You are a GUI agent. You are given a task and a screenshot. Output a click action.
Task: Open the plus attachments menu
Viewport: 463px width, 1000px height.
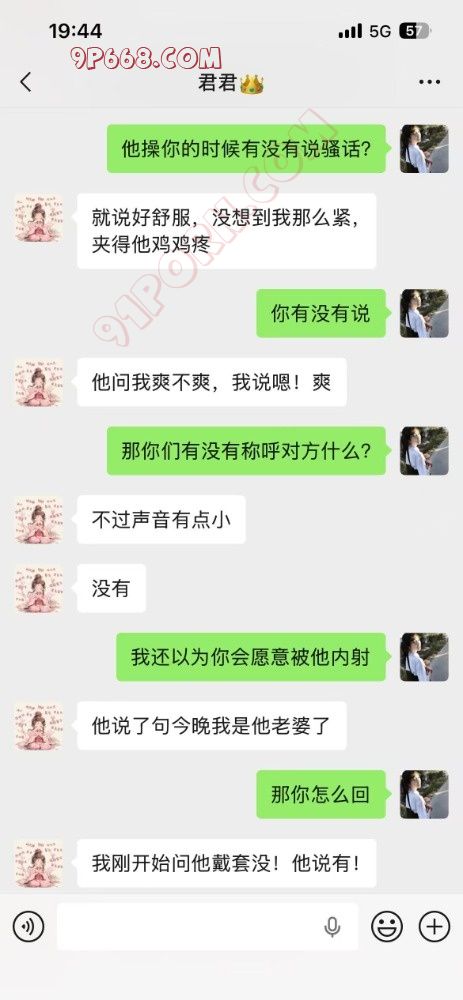[434, 926]
